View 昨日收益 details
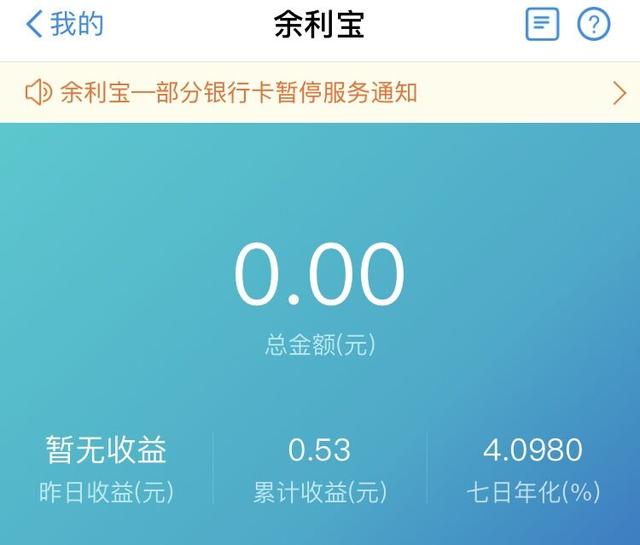The width and height of the screenshot is (640, 545). [106, 467]
